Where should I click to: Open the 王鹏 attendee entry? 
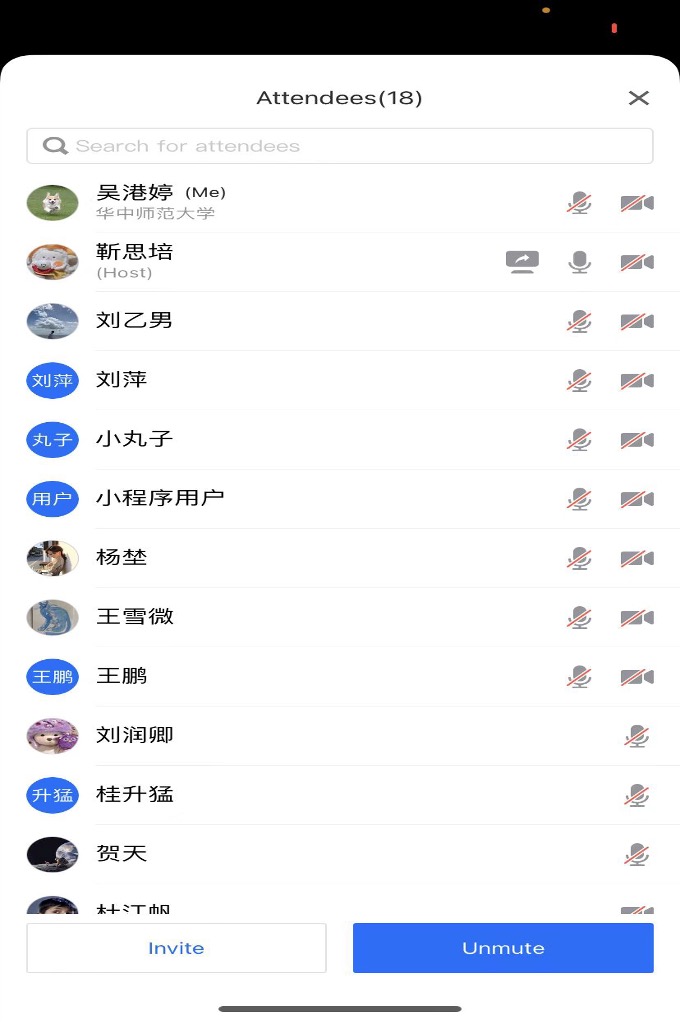coord(122,676)
